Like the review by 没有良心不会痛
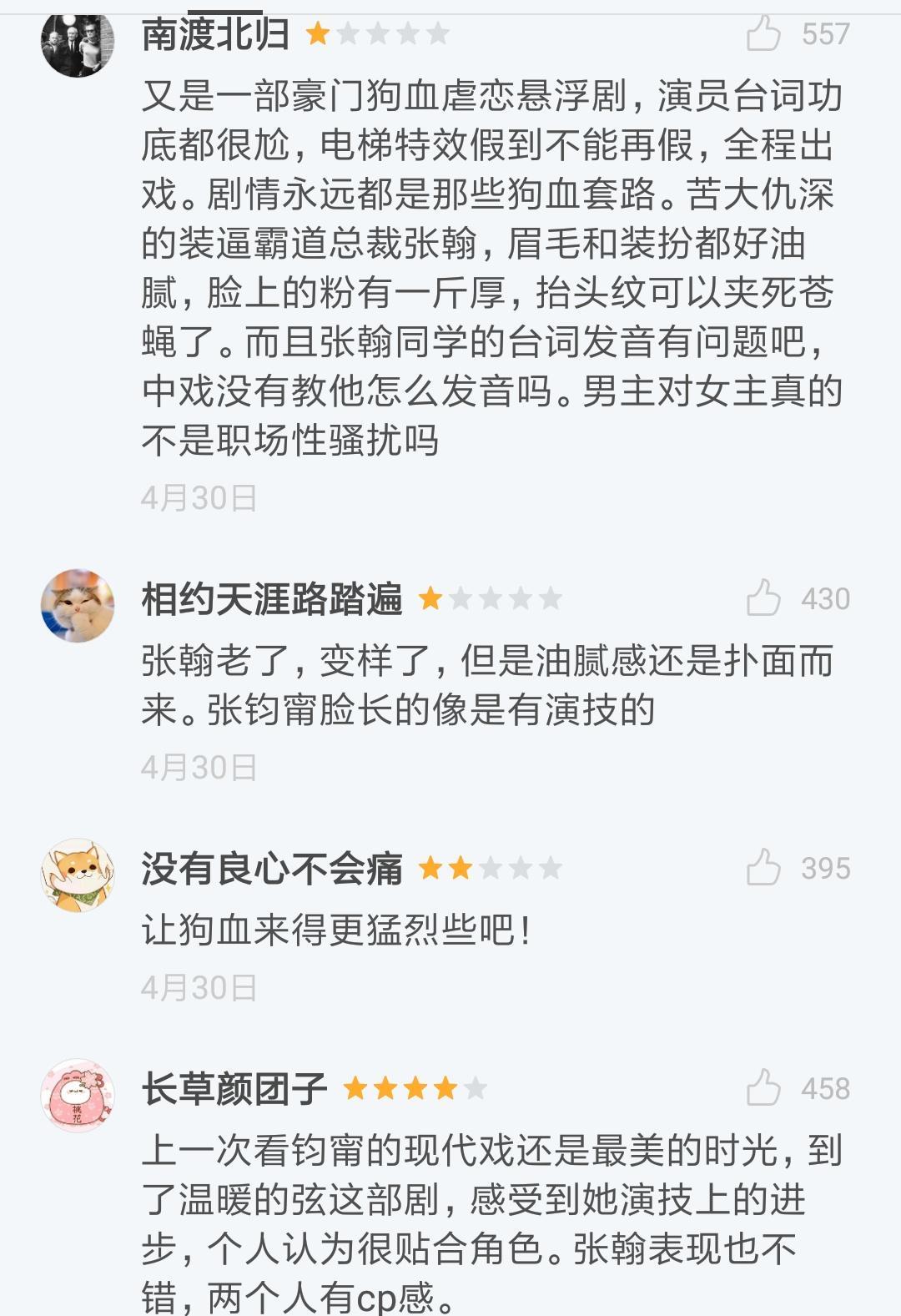 [x=763, y=868]
